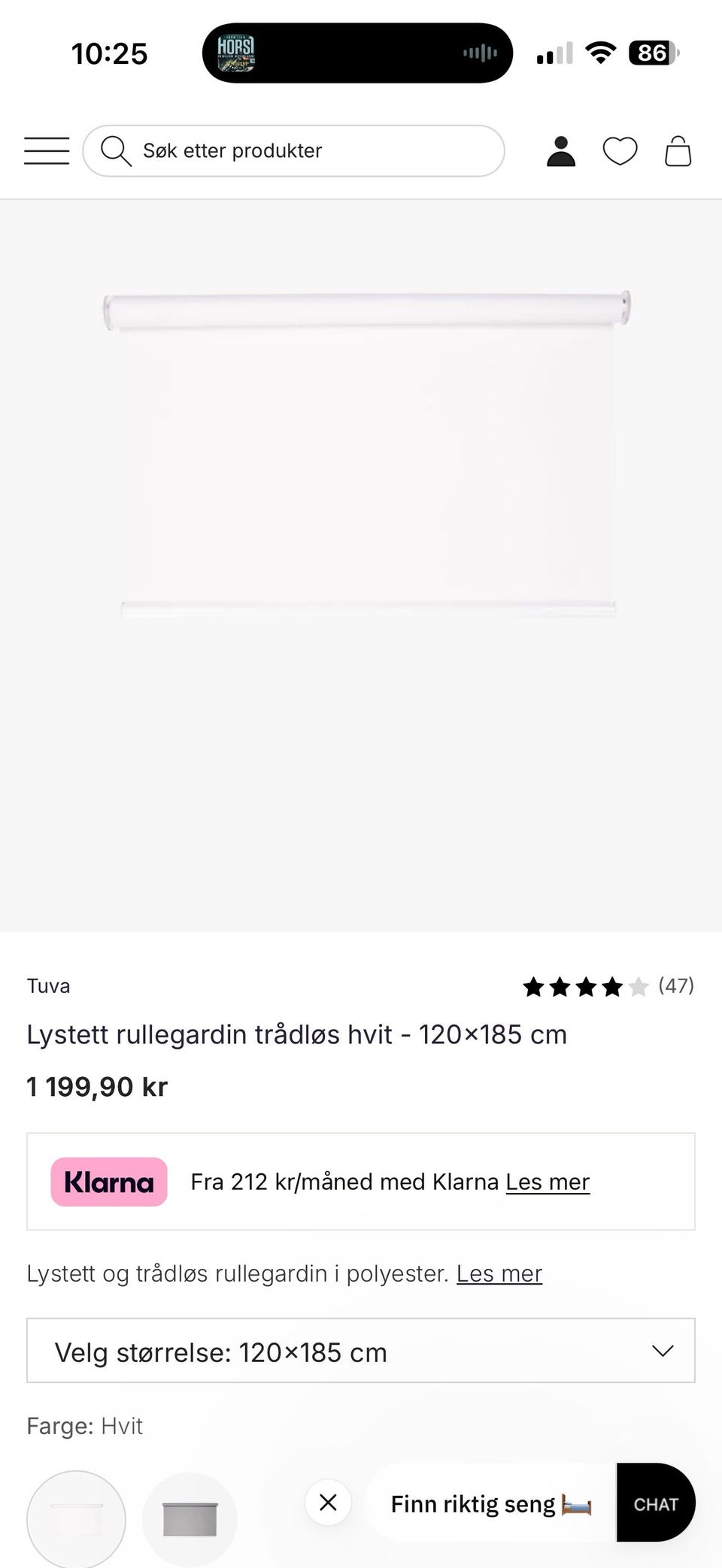
Task: Open the user account icon
Action: click(560, 150)
